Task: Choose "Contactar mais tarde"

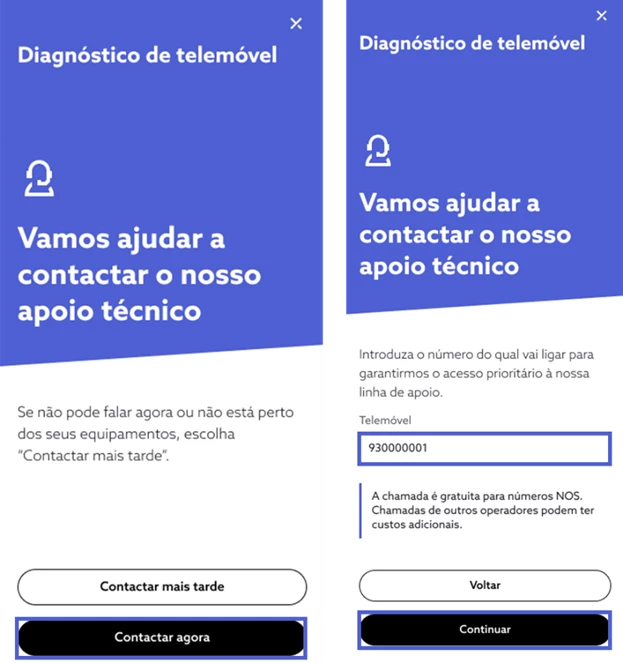Action: click(x=162, y=586)
